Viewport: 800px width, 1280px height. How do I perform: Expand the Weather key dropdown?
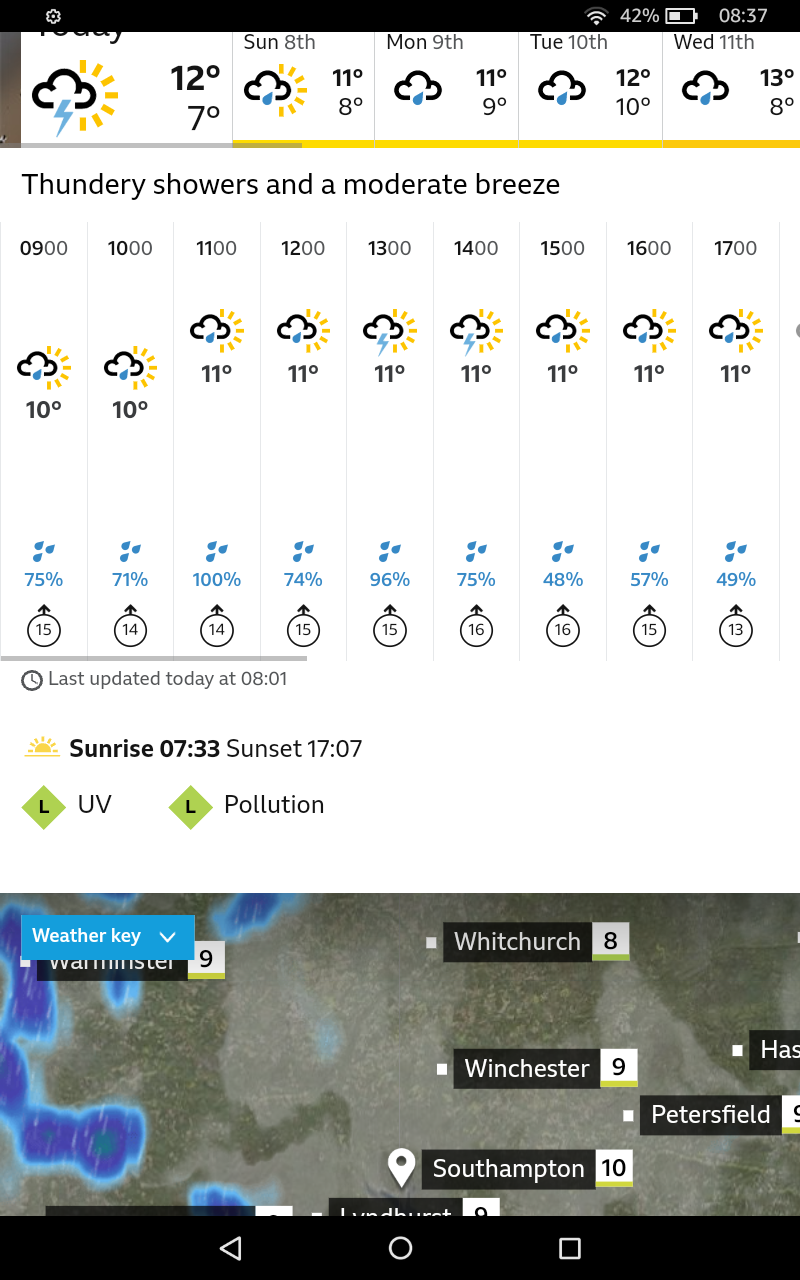(107, 937)
